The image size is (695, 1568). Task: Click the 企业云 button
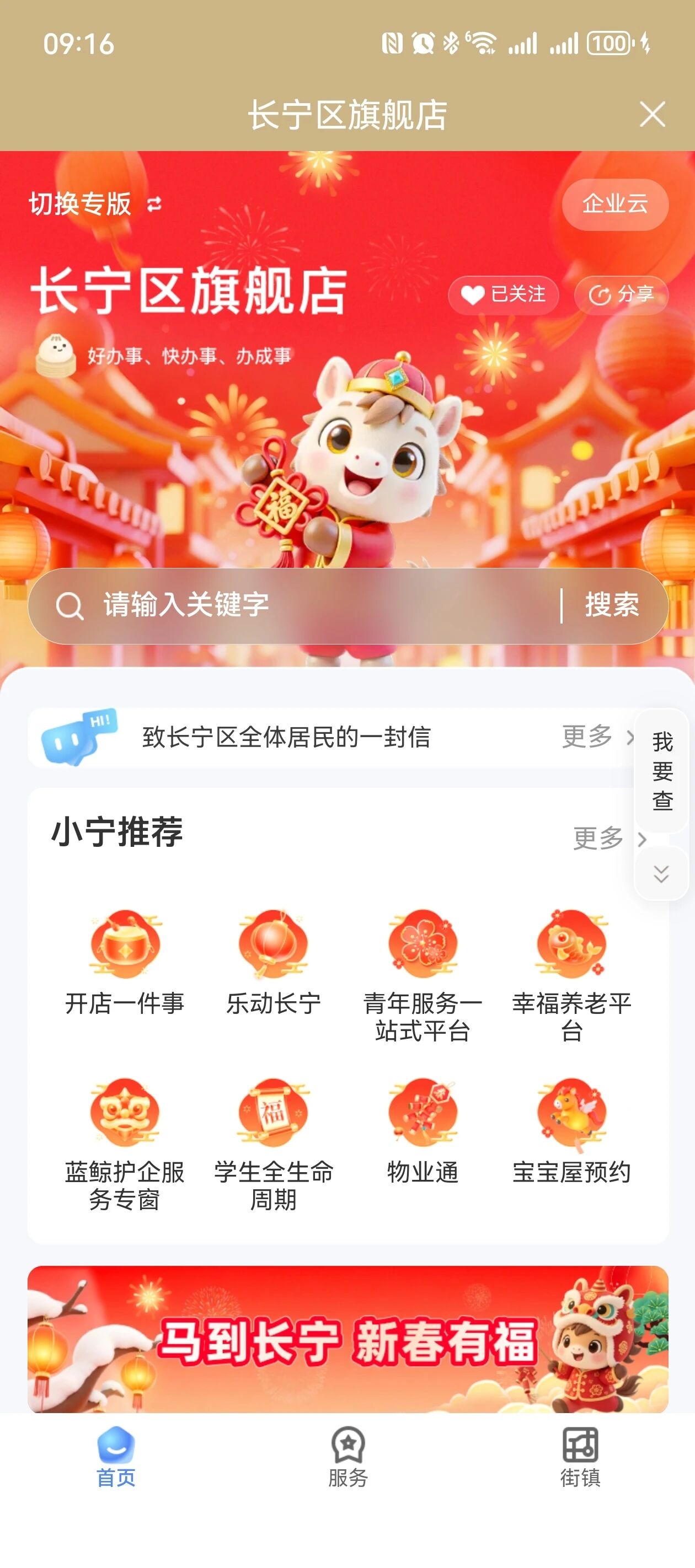(x=615, y=205)
